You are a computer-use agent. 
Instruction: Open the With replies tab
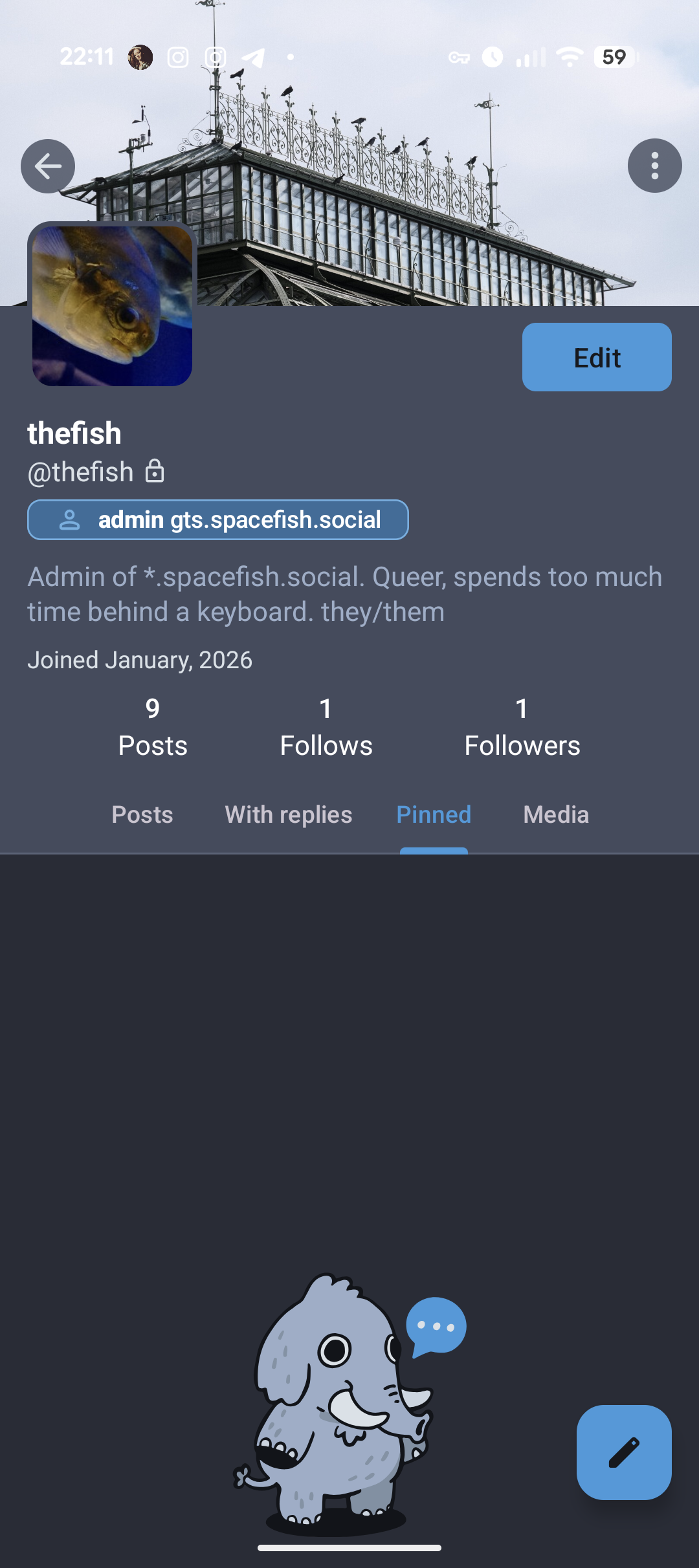click(287, 814)
